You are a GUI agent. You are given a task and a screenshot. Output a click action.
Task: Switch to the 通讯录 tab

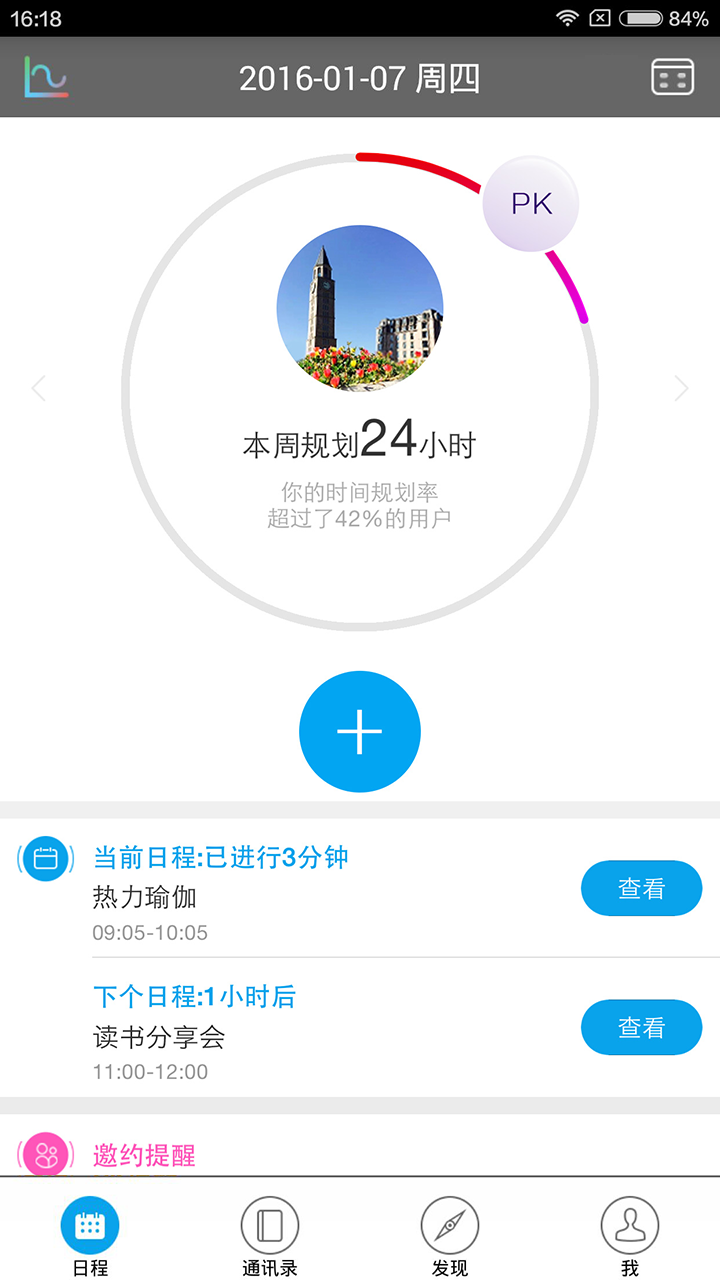tap(270, 1237)
